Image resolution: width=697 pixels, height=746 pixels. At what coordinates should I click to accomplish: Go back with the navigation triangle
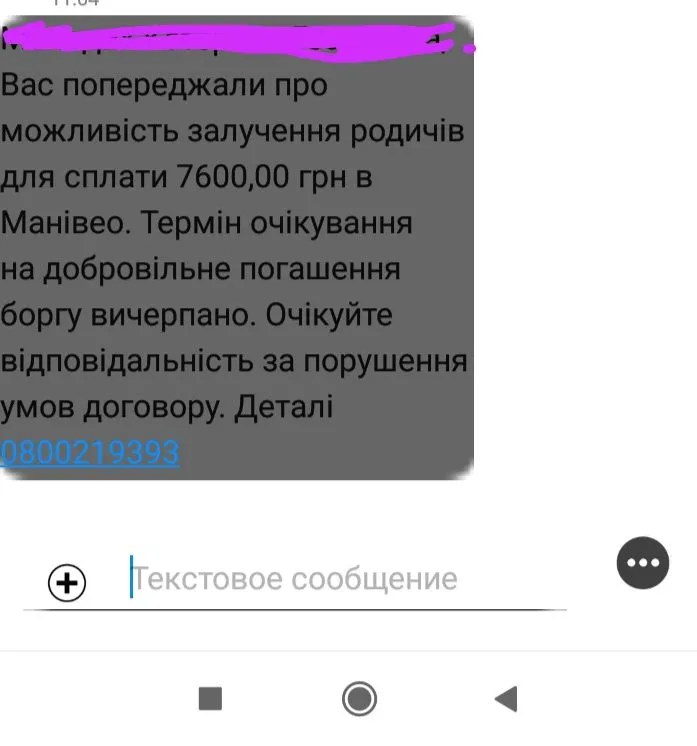click(x=506, y=698)
